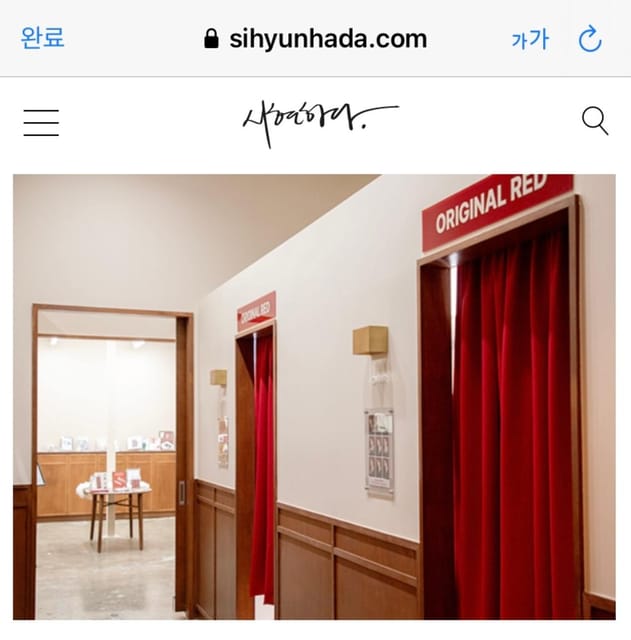Open the 가가 text size options
631x640 pixels.
(x=530, y=39)
